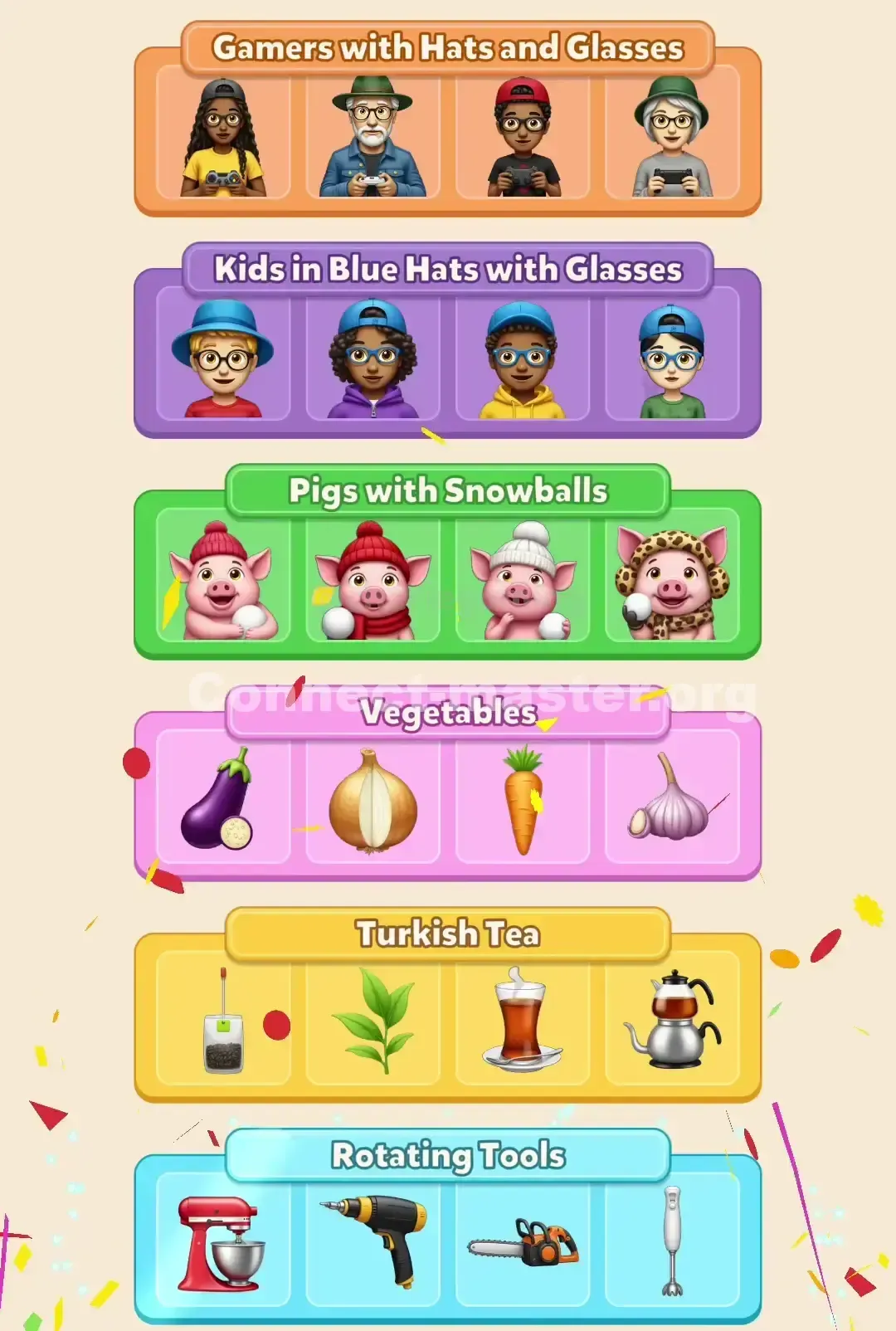The image size is (896, 1331).
Task: Select the onion vegetable tile
Action: click(374, 801)
